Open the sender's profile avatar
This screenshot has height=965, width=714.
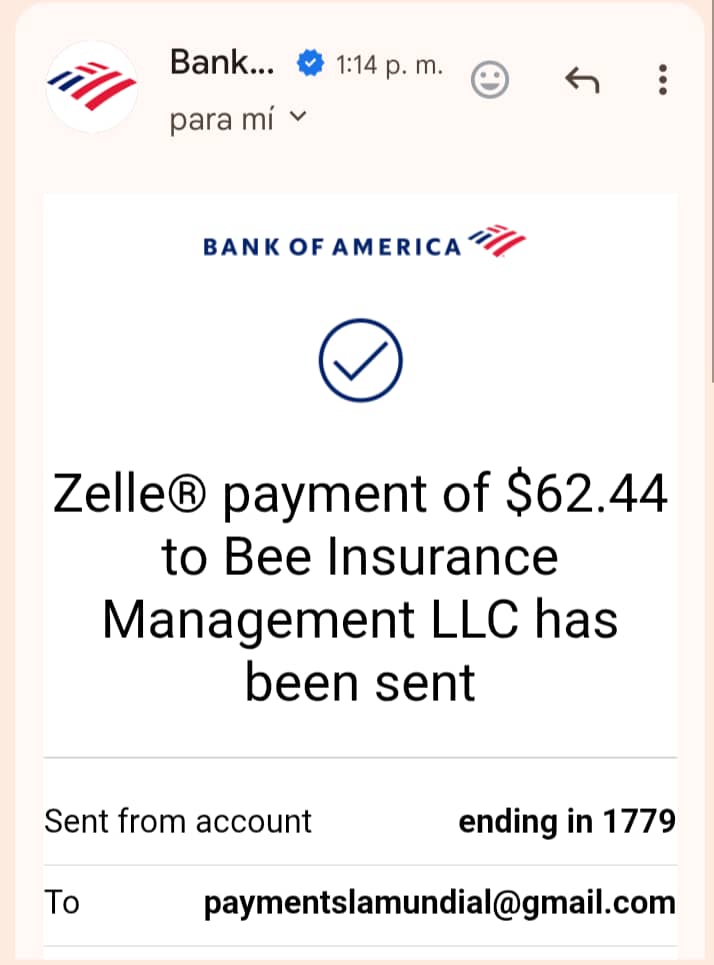pyautogui.click(x=94, y=88)
